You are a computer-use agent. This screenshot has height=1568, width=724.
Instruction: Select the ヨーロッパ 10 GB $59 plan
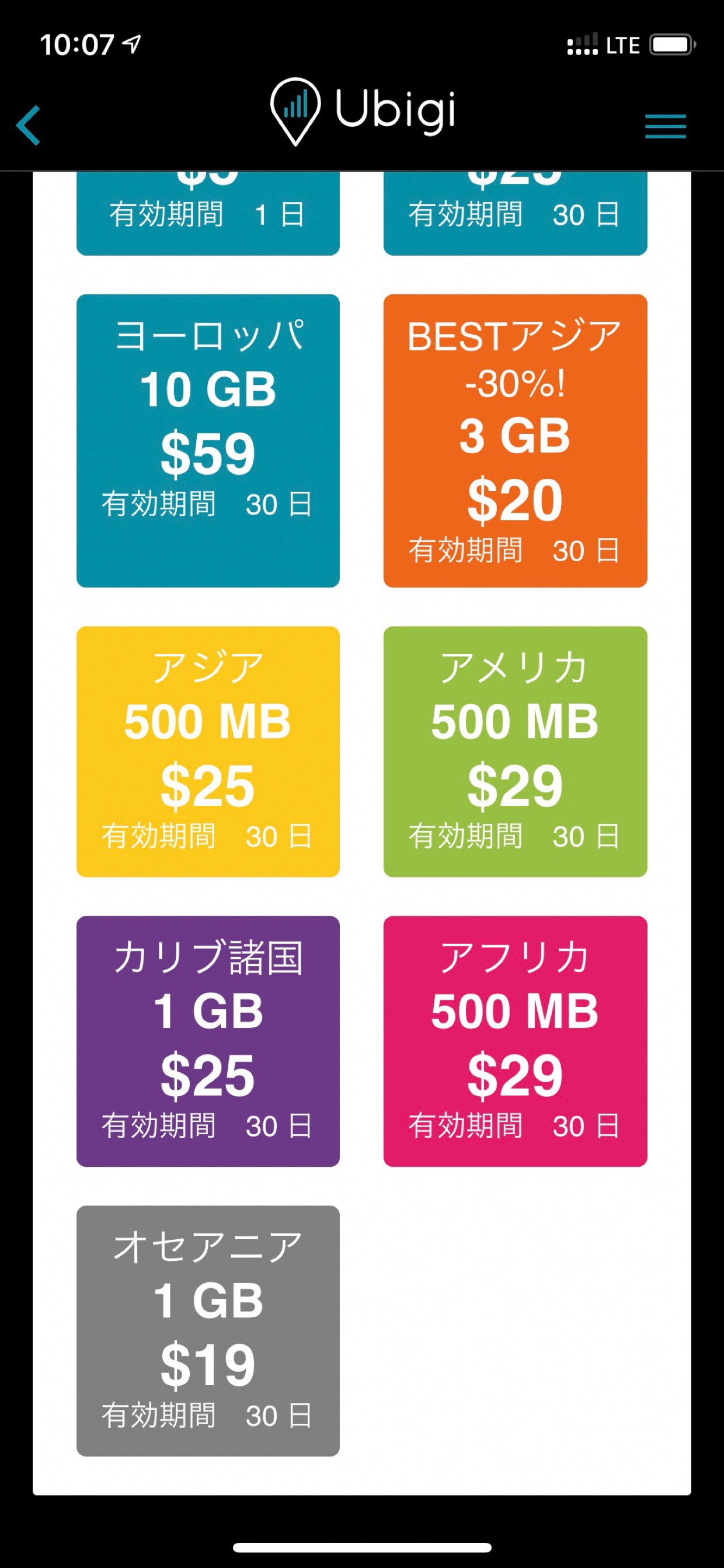[208, 441]
